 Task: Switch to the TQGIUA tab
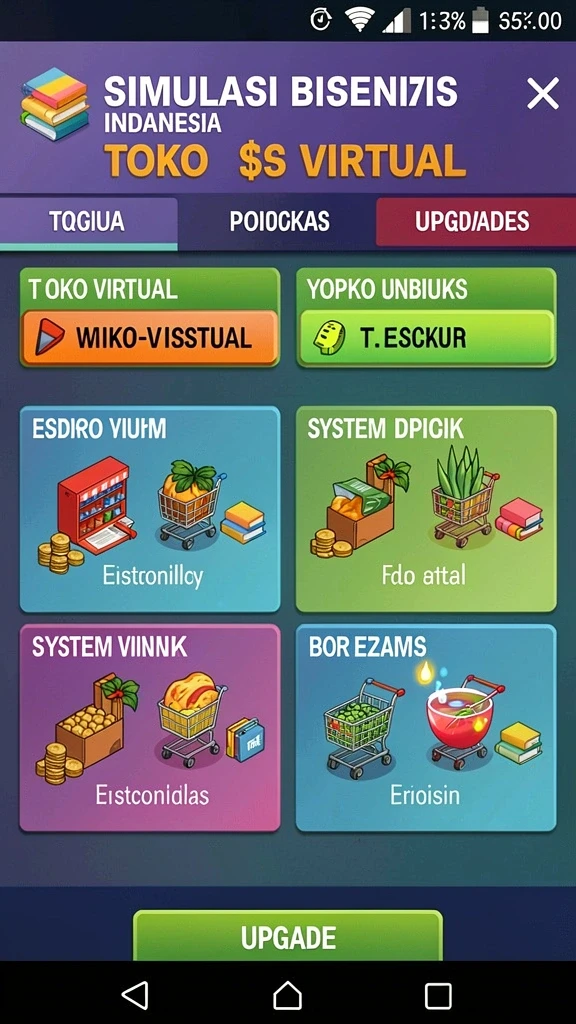click(x=88, y=222)
